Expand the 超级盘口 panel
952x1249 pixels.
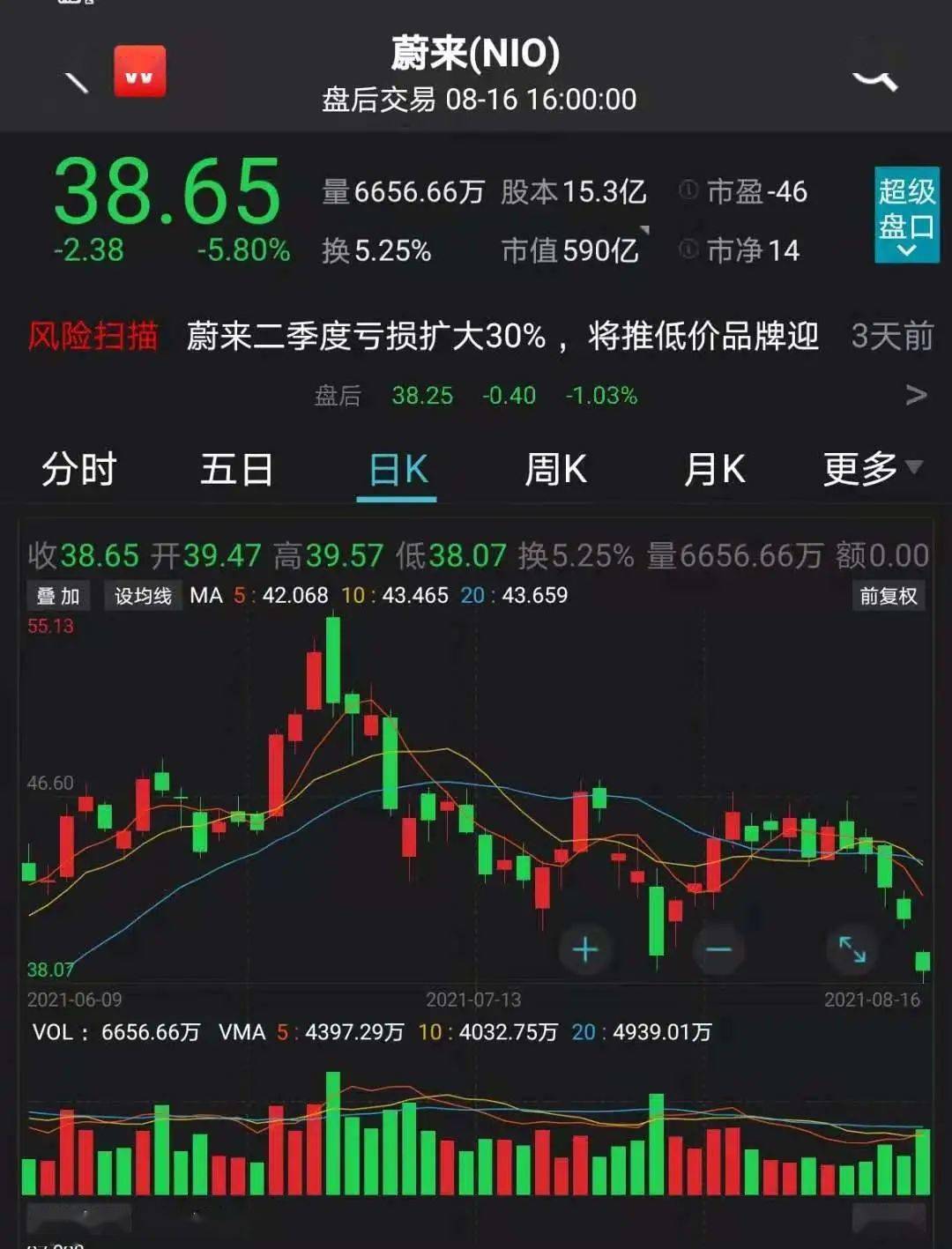point(906,215)
